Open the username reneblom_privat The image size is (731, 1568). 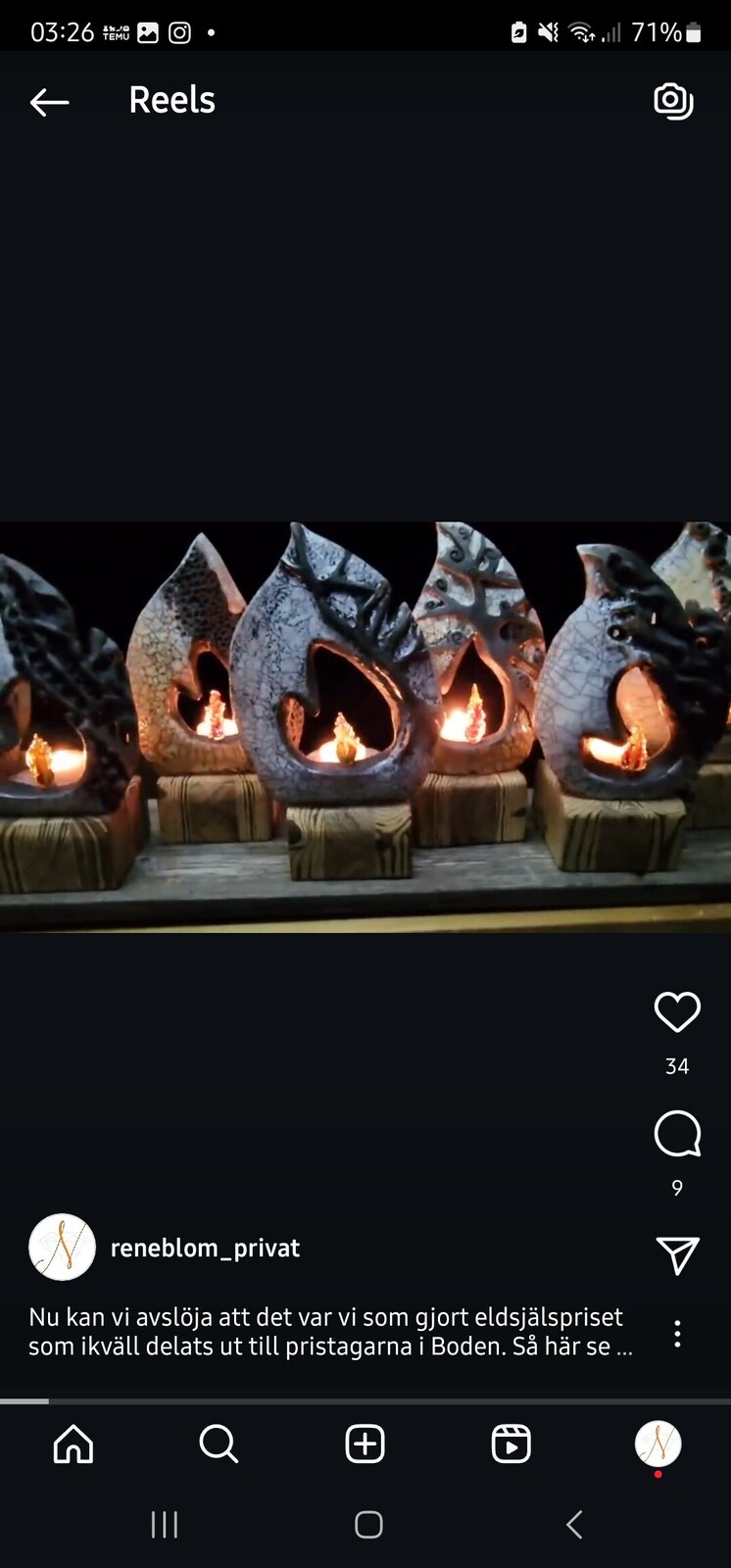[205, 1248]
